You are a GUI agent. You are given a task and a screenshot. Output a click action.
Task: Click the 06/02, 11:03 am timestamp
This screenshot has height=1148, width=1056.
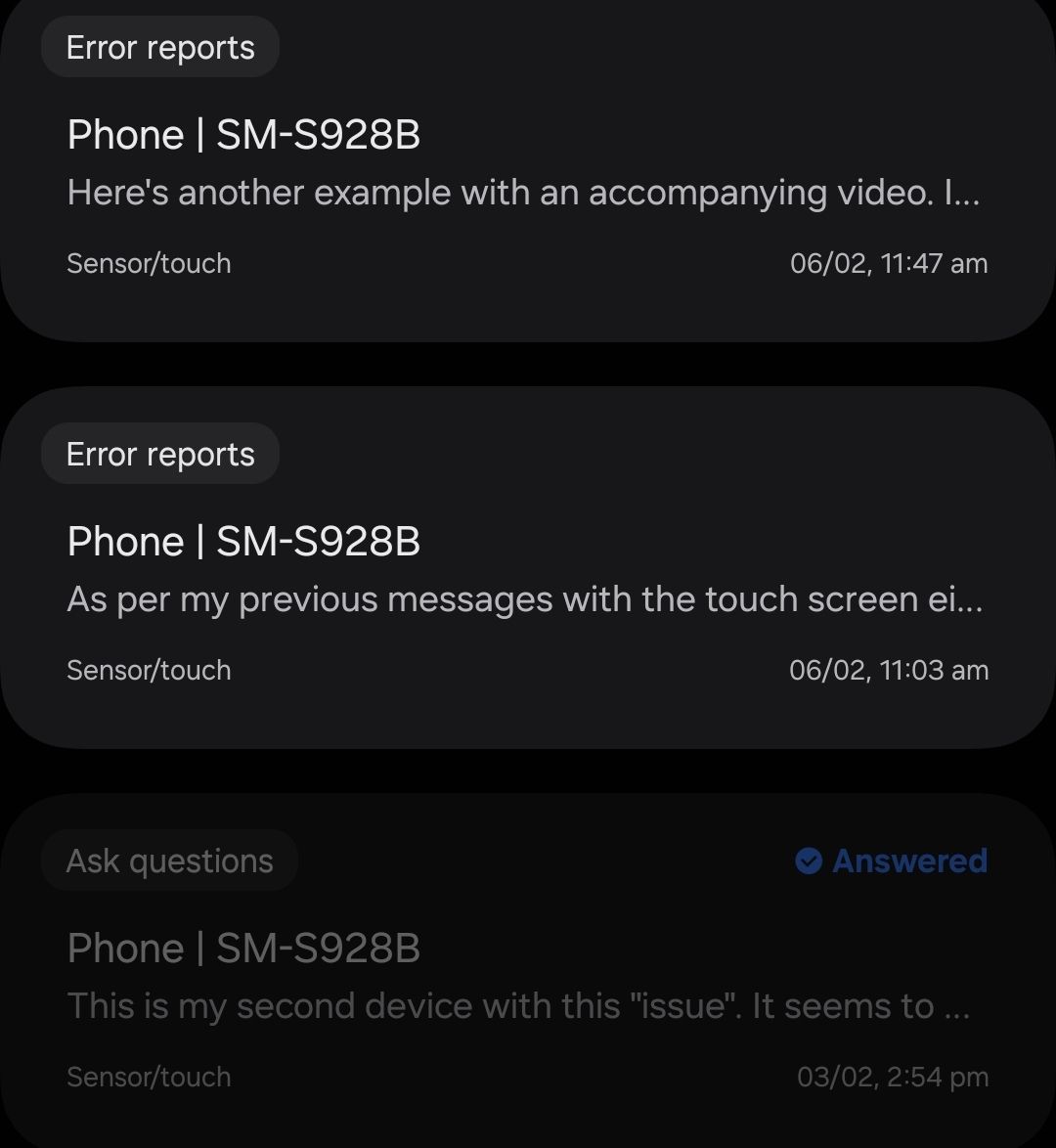890,670
